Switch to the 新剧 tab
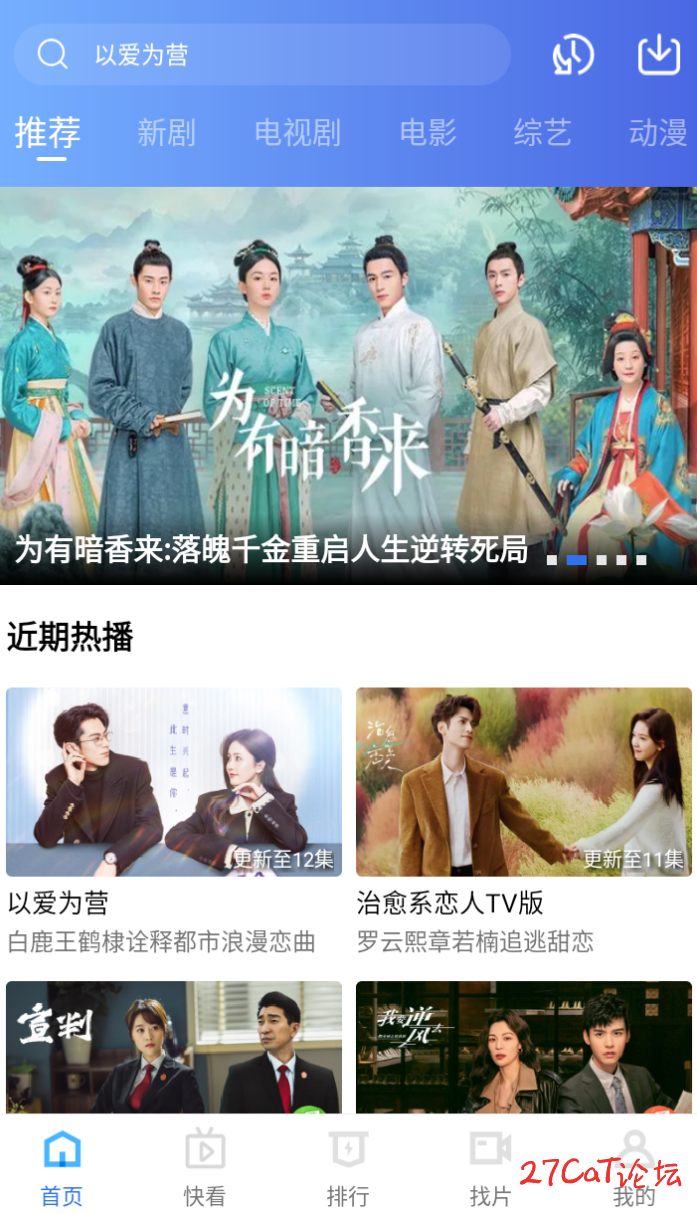 coord(166,133)
